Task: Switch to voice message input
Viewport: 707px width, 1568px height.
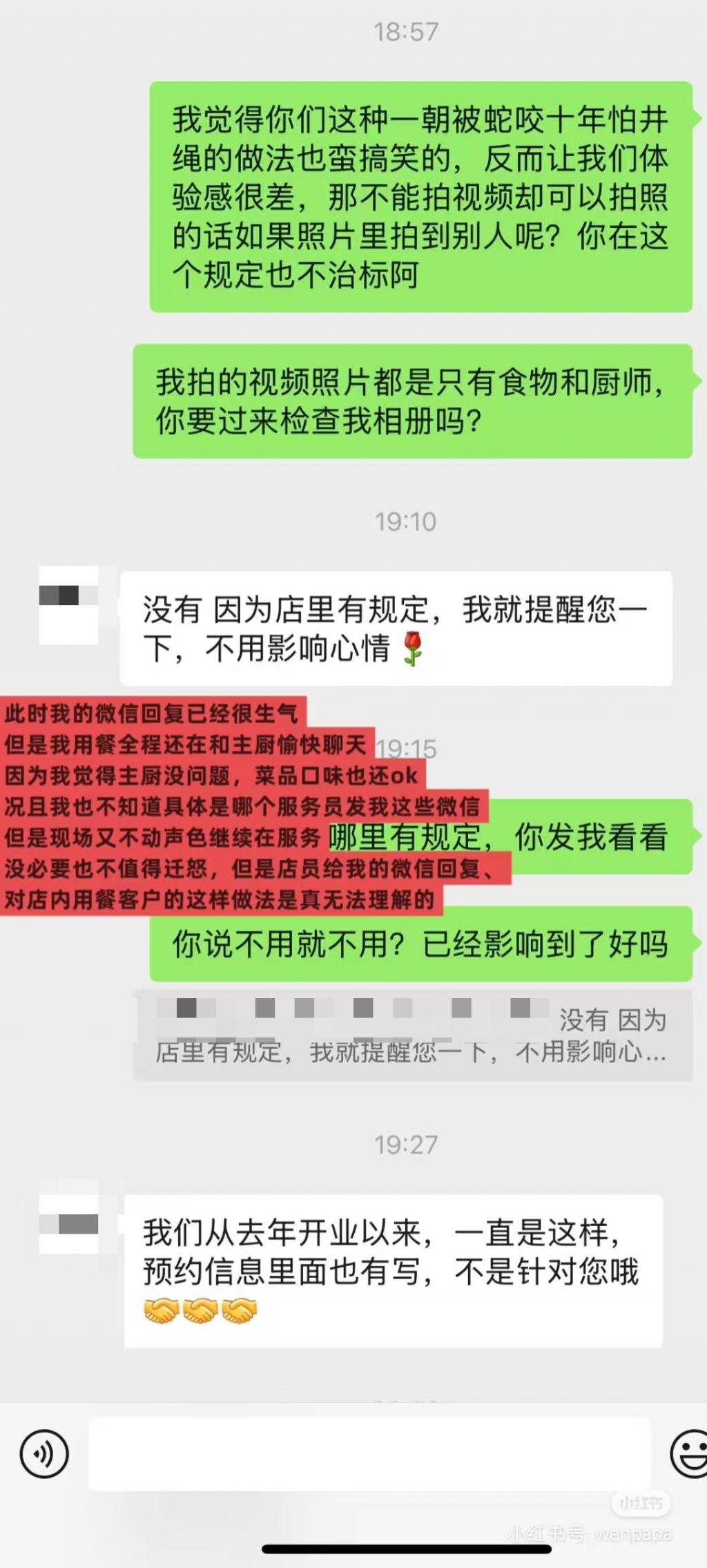Action: click(x=44, y=1454)
